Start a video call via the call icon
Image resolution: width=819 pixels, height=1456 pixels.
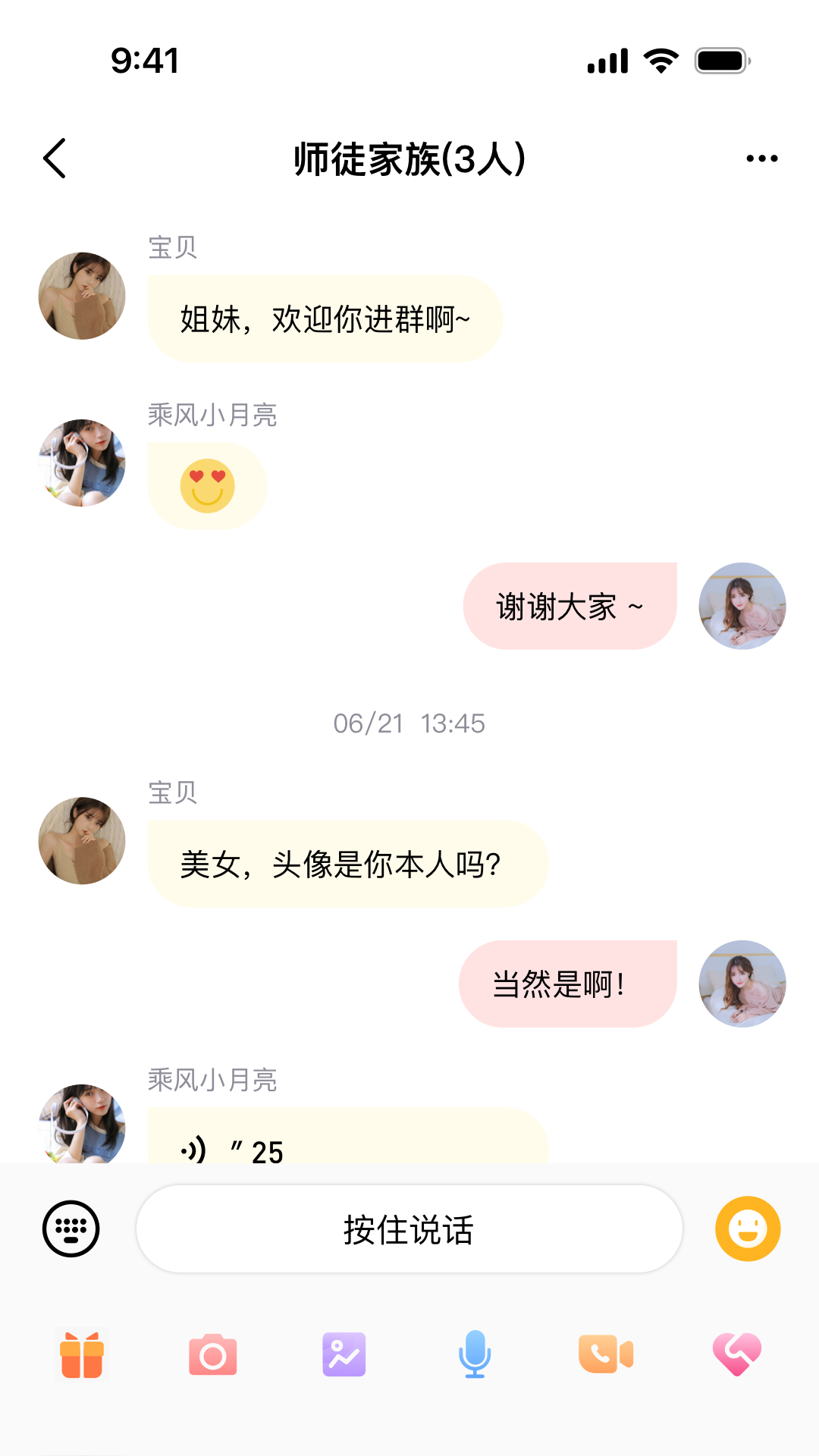(x=604, y=1357)
